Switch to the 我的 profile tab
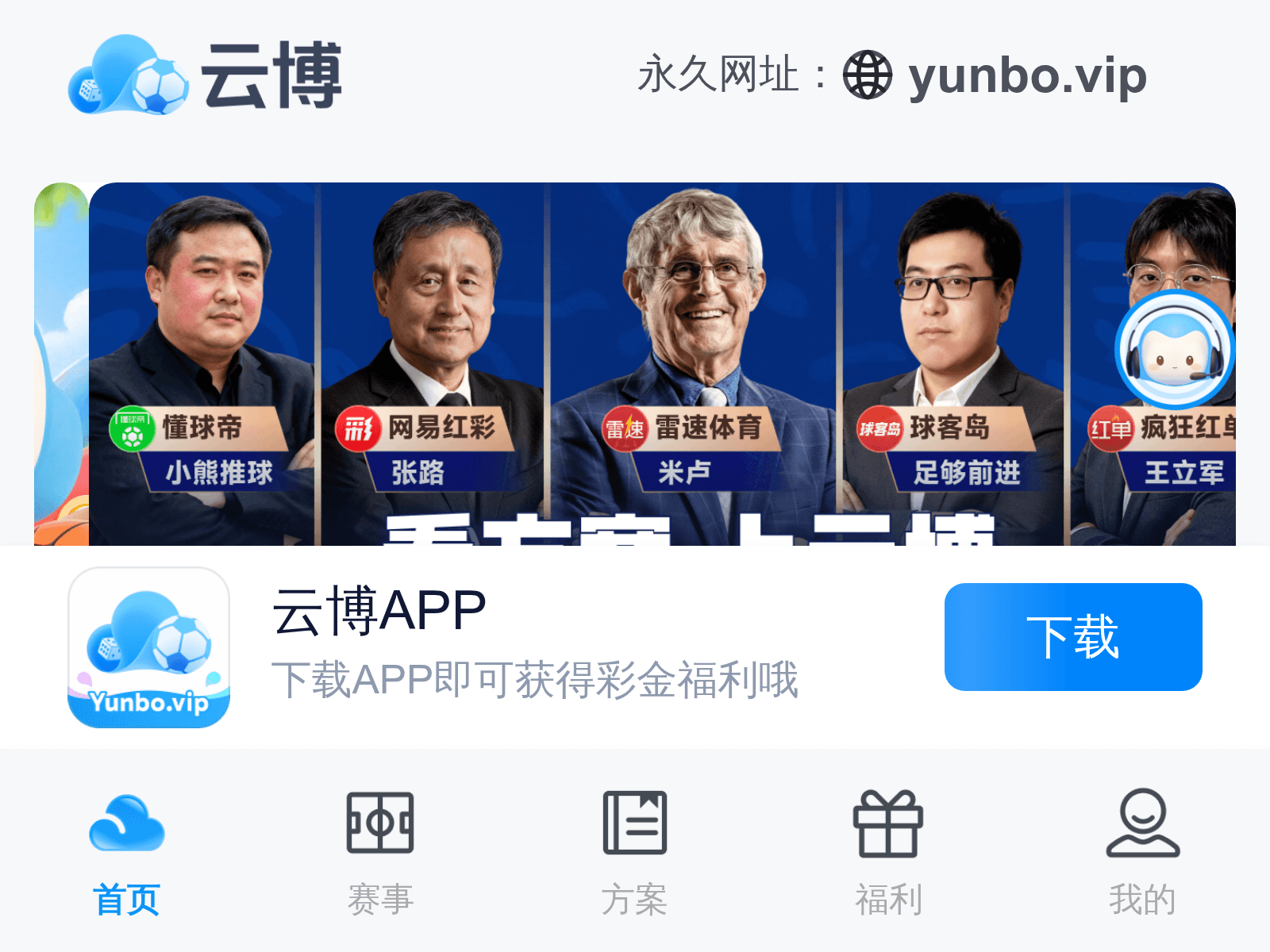Screen dimensions: 1270x952 (1142, 853)
